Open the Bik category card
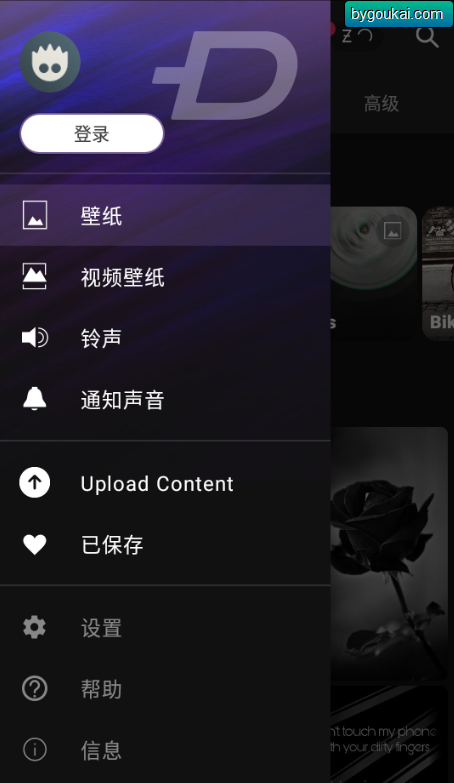This screenshot has width=454, height=783. click(x=439, y=273)
